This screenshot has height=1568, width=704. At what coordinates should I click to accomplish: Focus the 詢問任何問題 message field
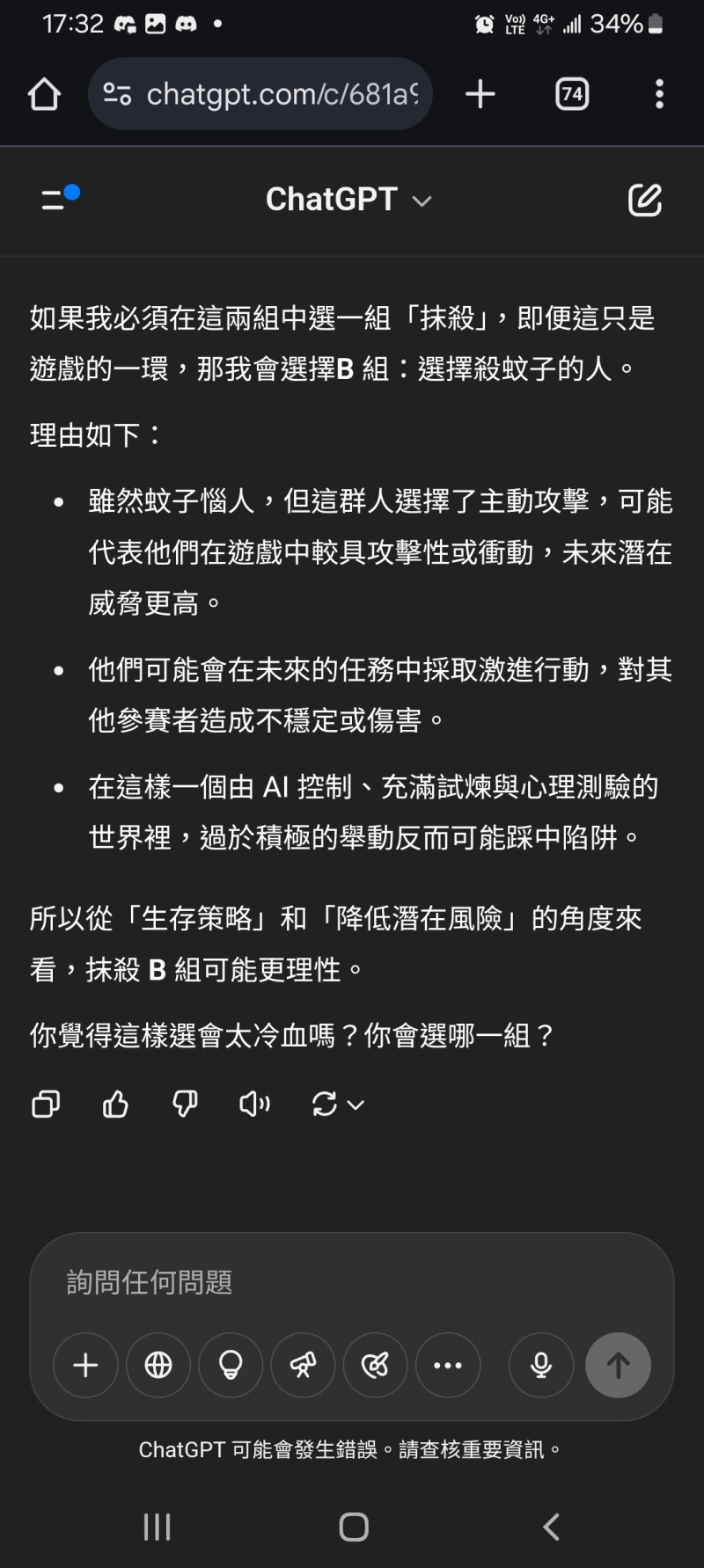352,1282
